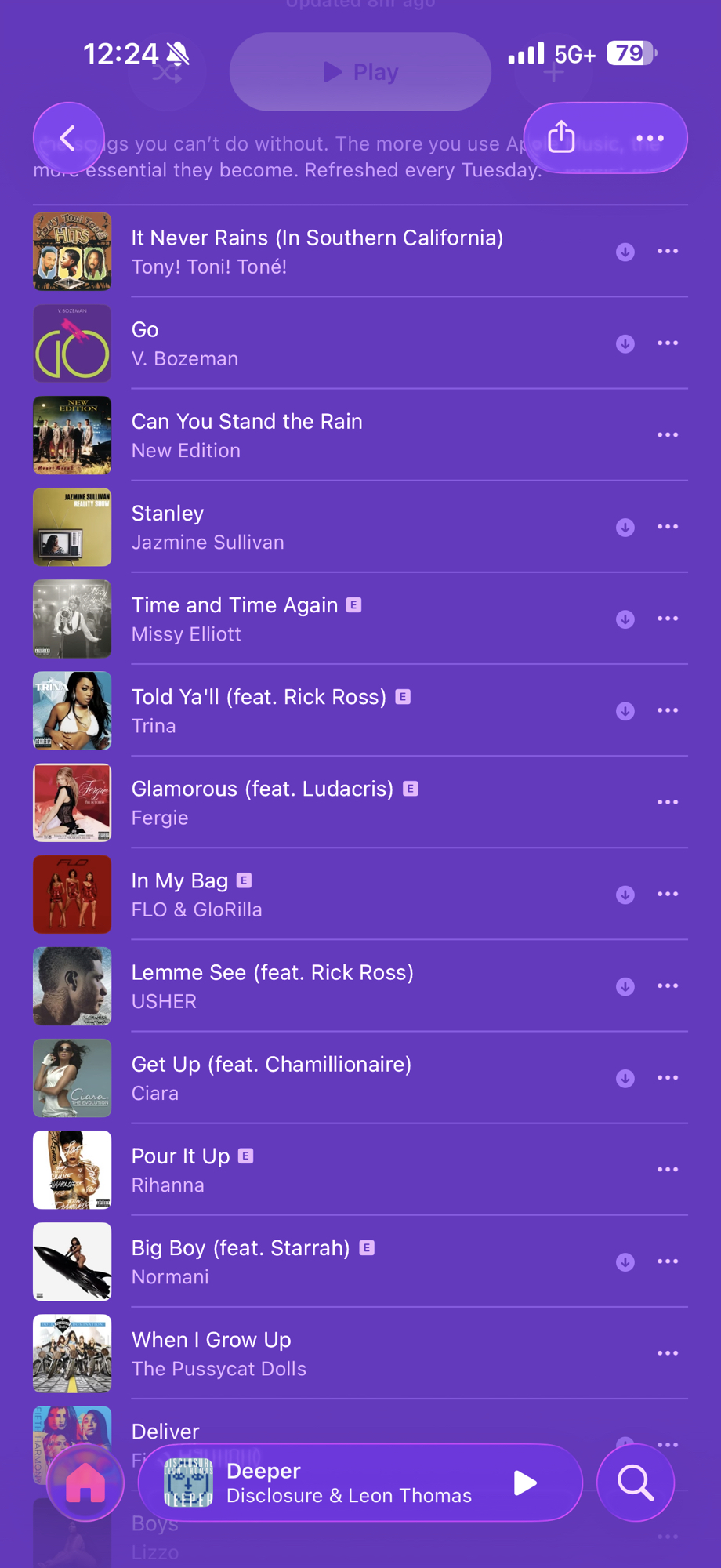
Task: Play the song Go by V. Bozeman
Action: (313, 343)
